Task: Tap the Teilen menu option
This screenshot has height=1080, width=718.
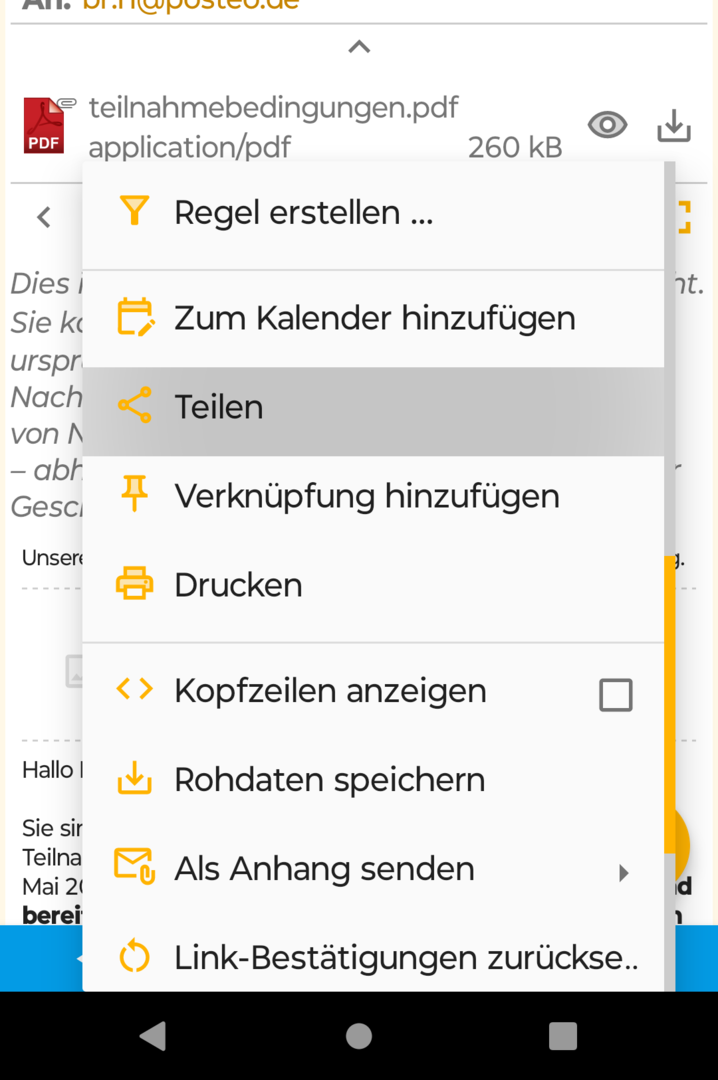Action: tap(373, 408)
